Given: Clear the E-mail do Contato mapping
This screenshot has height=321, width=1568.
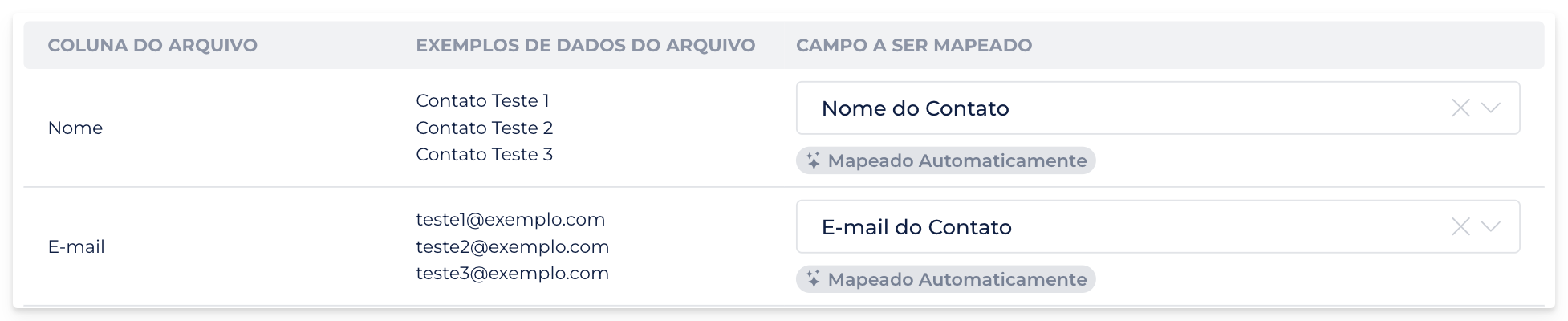Looking at the screenshot, I should pyautogui.click(x=1460, y=227).
